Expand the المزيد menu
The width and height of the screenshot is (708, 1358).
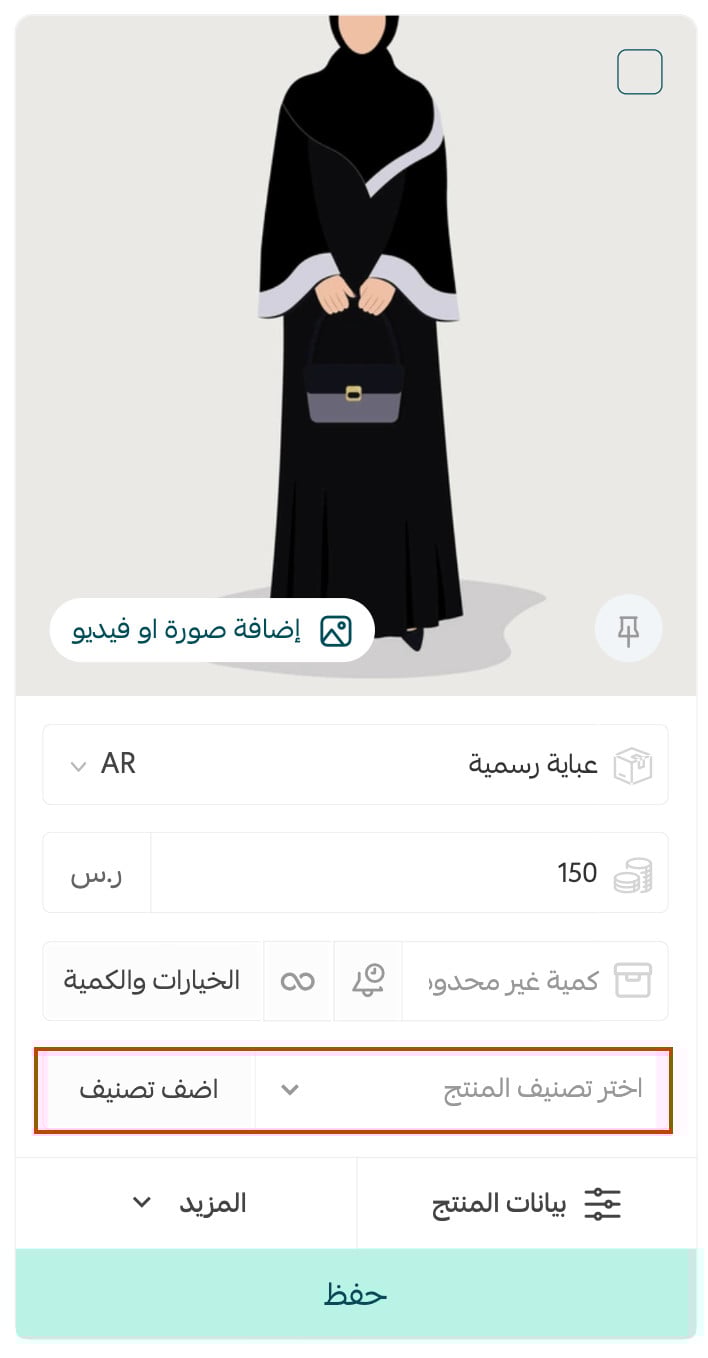tap(187, 1203)
